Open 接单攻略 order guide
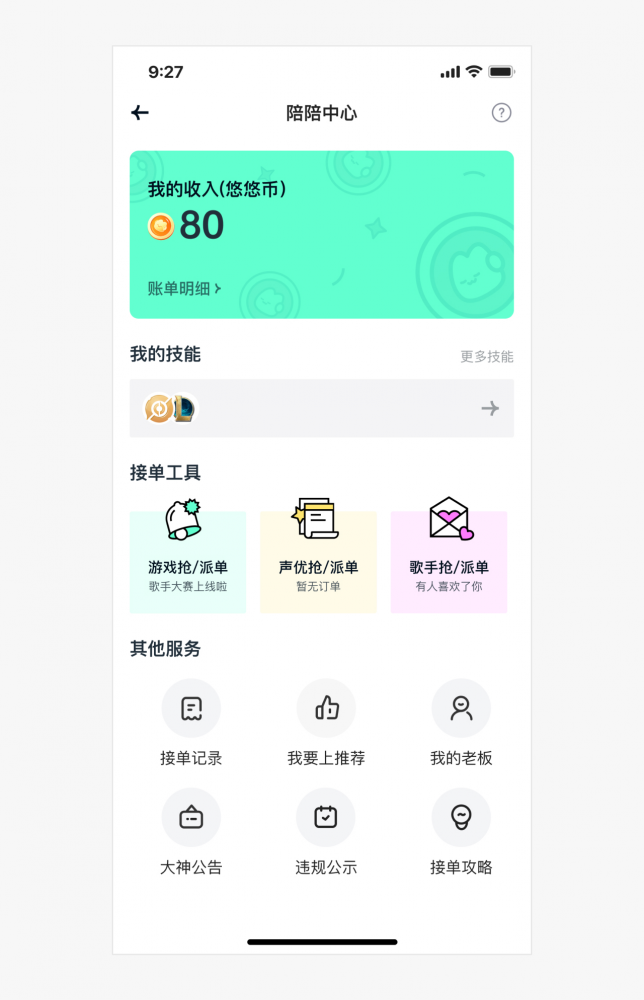This screenshot has width=644, height=1000. [x=461, y=831]
